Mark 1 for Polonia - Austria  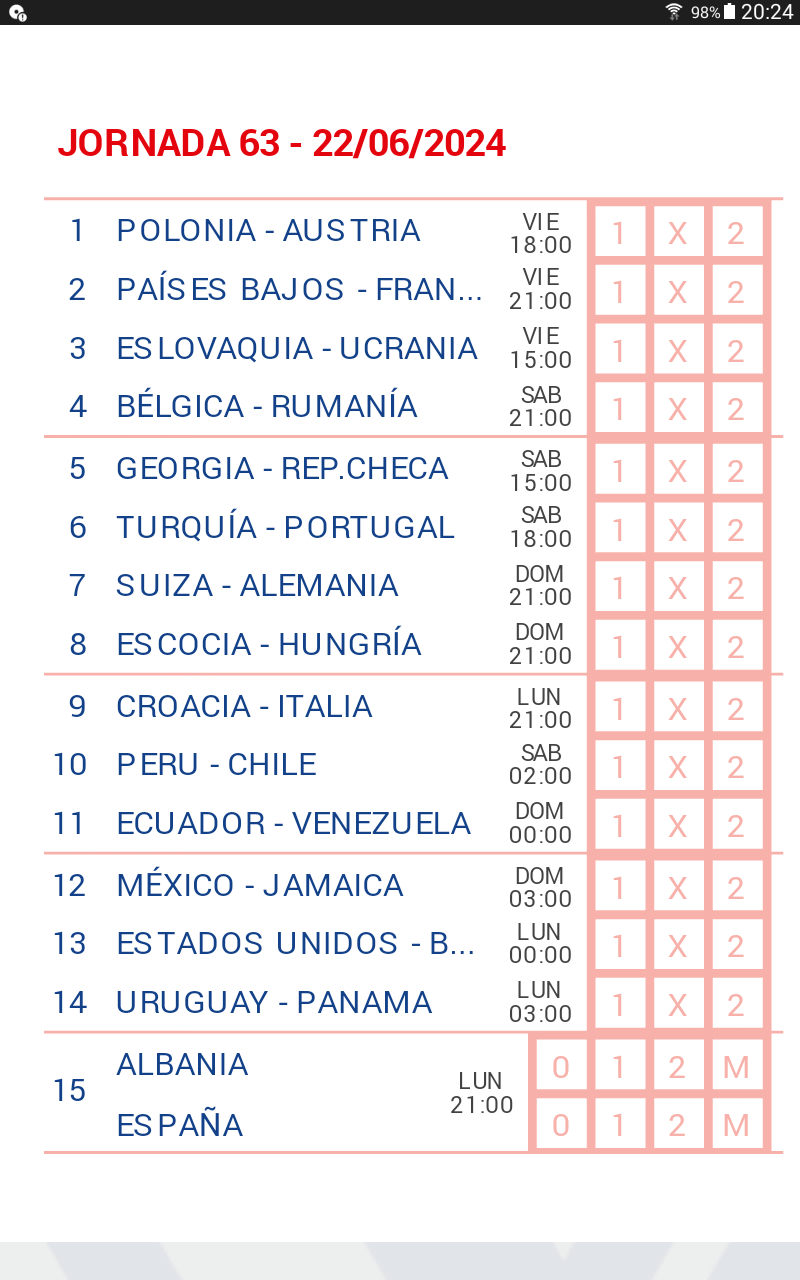[619, 232]
